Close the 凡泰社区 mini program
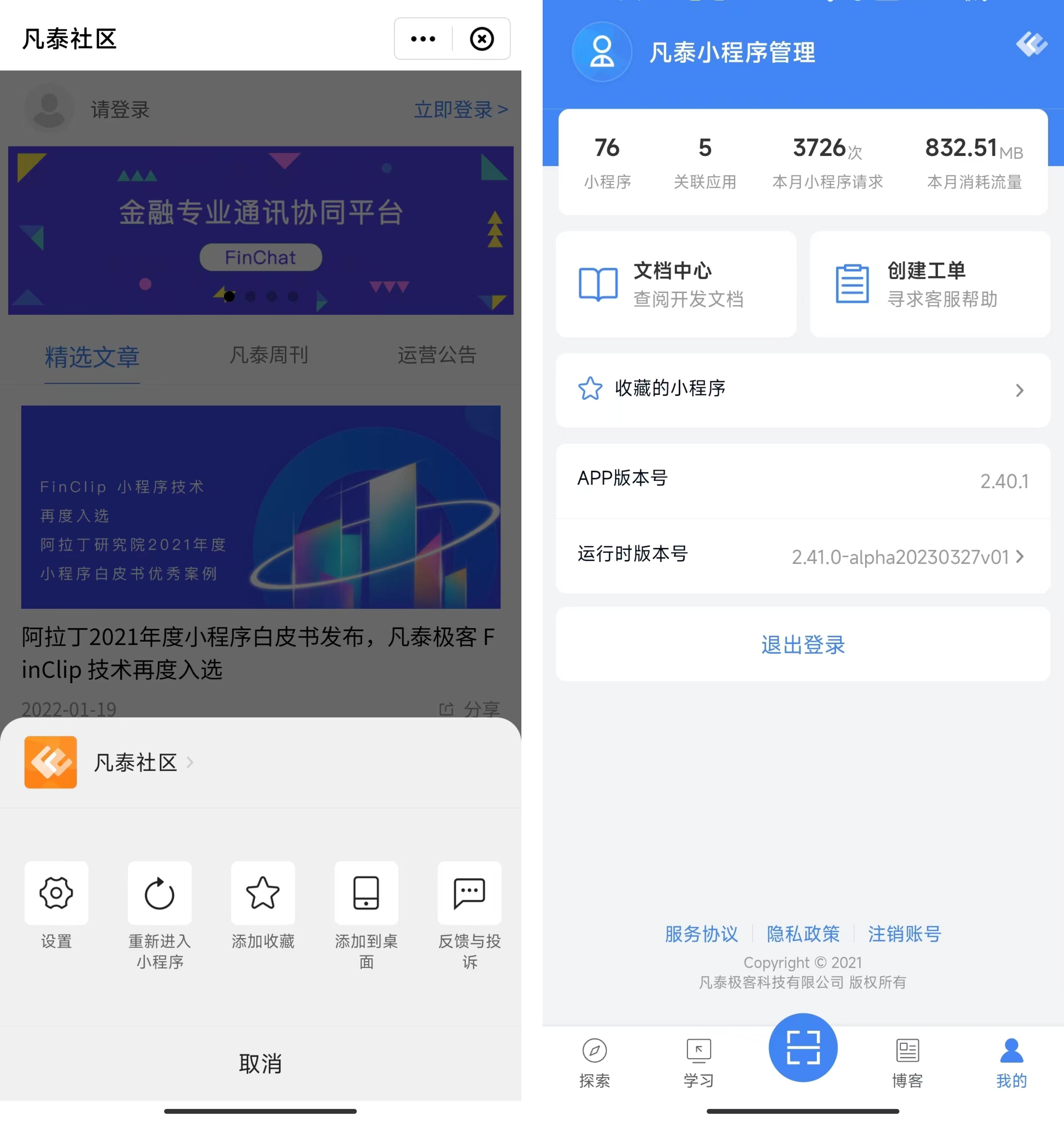Viewport: 1064px width, 1122px height. coord(481,39)
